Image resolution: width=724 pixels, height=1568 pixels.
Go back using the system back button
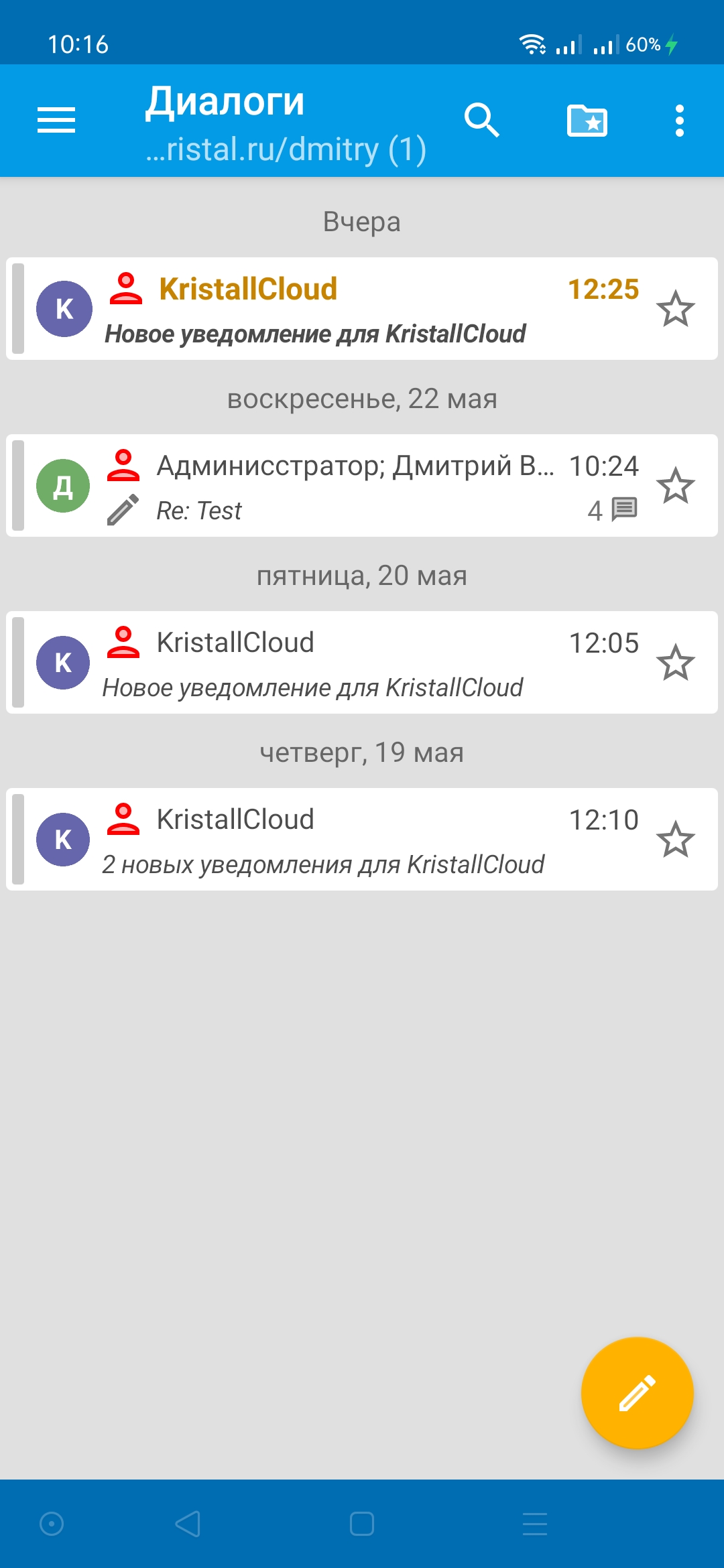coord(188,1524)
